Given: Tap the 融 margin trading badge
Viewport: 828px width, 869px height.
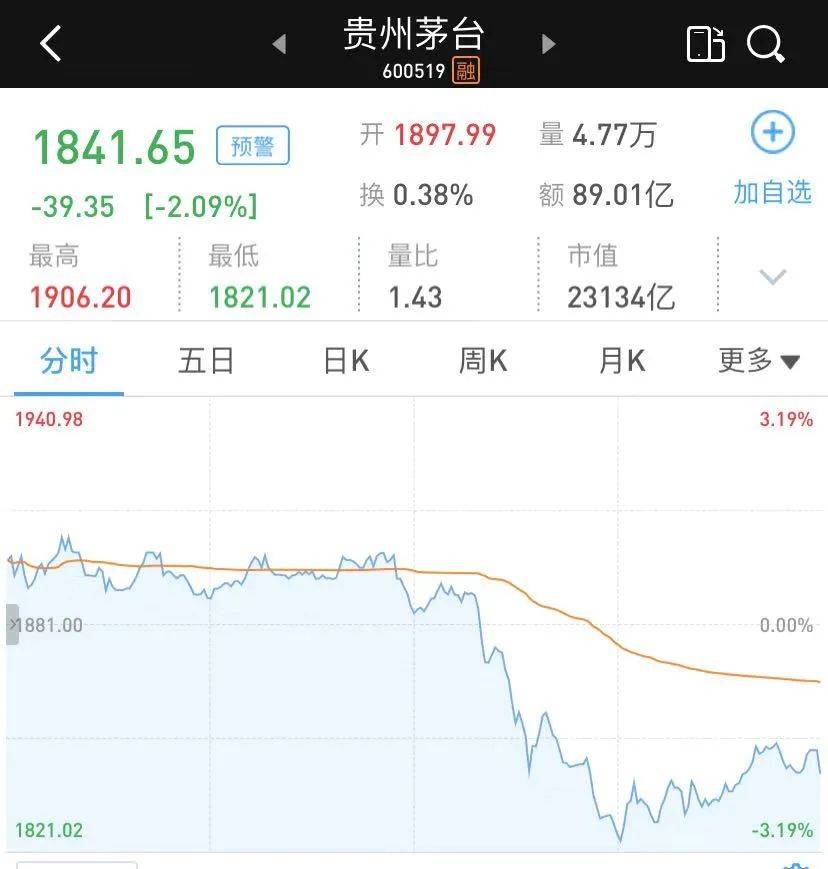Looking at the screenshot, I should pyautogui.click(x=466, y=70).
